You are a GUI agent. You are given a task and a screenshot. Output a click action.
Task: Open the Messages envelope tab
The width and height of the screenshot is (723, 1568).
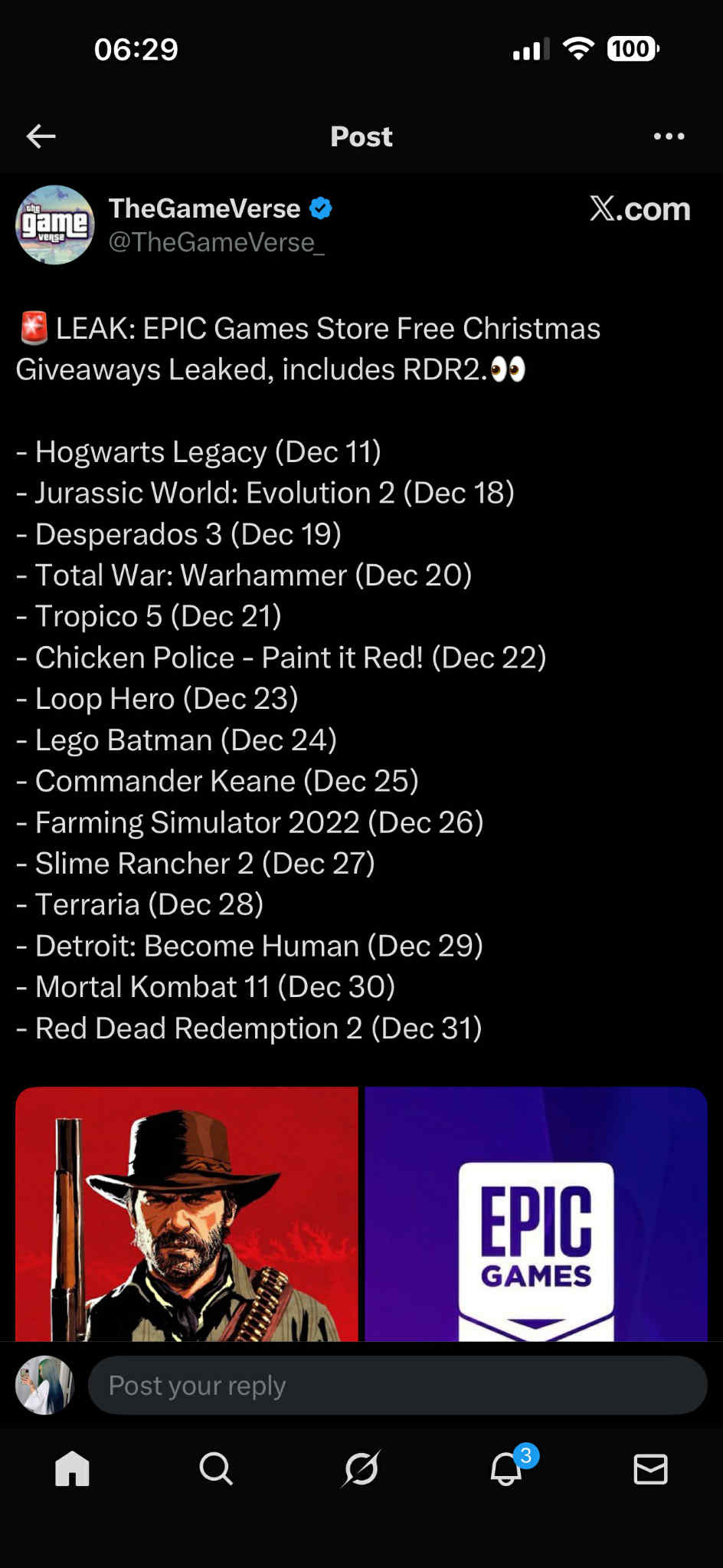(x=650, y=1469)
